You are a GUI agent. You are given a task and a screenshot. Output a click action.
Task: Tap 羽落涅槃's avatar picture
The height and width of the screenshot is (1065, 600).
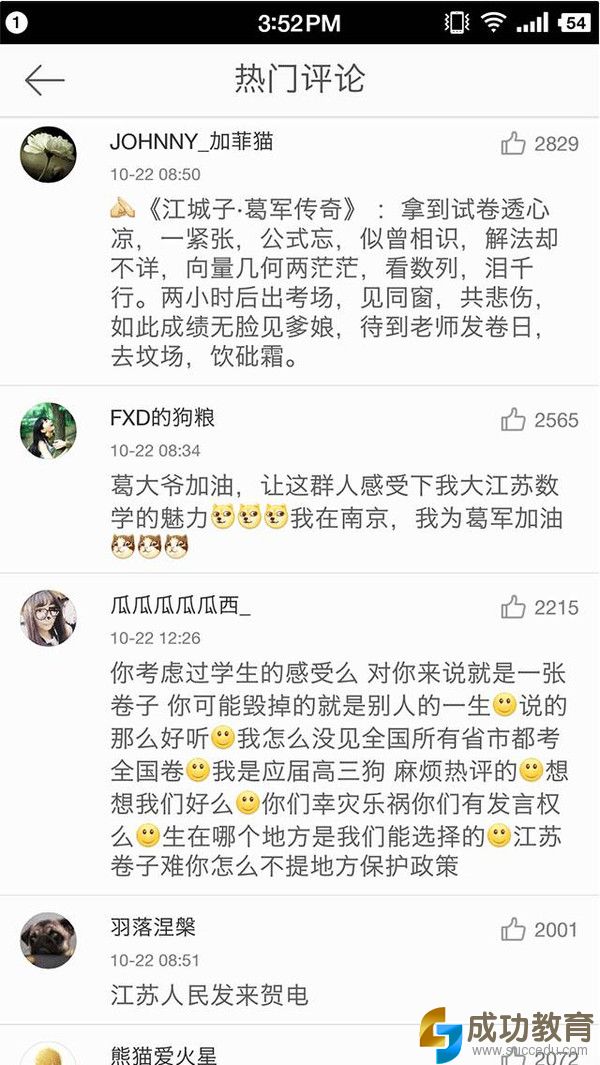pos(48,940)
